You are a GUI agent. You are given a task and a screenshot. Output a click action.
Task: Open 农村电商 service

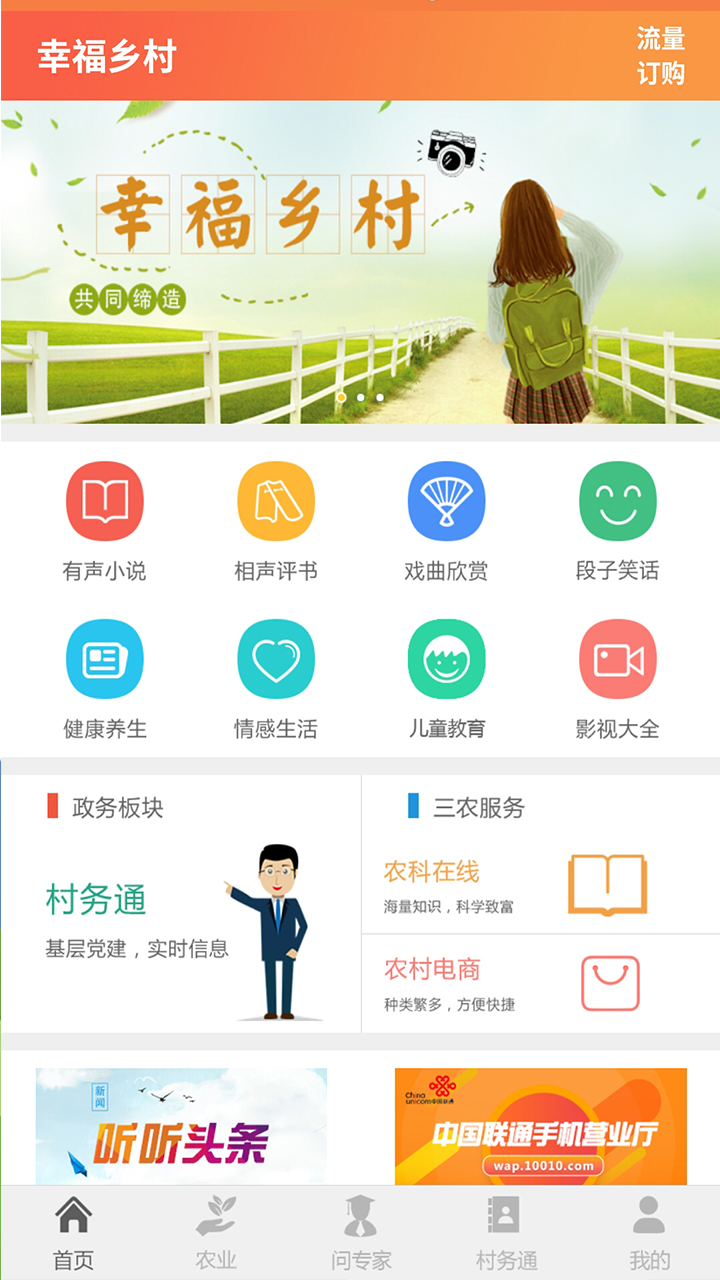540,984
